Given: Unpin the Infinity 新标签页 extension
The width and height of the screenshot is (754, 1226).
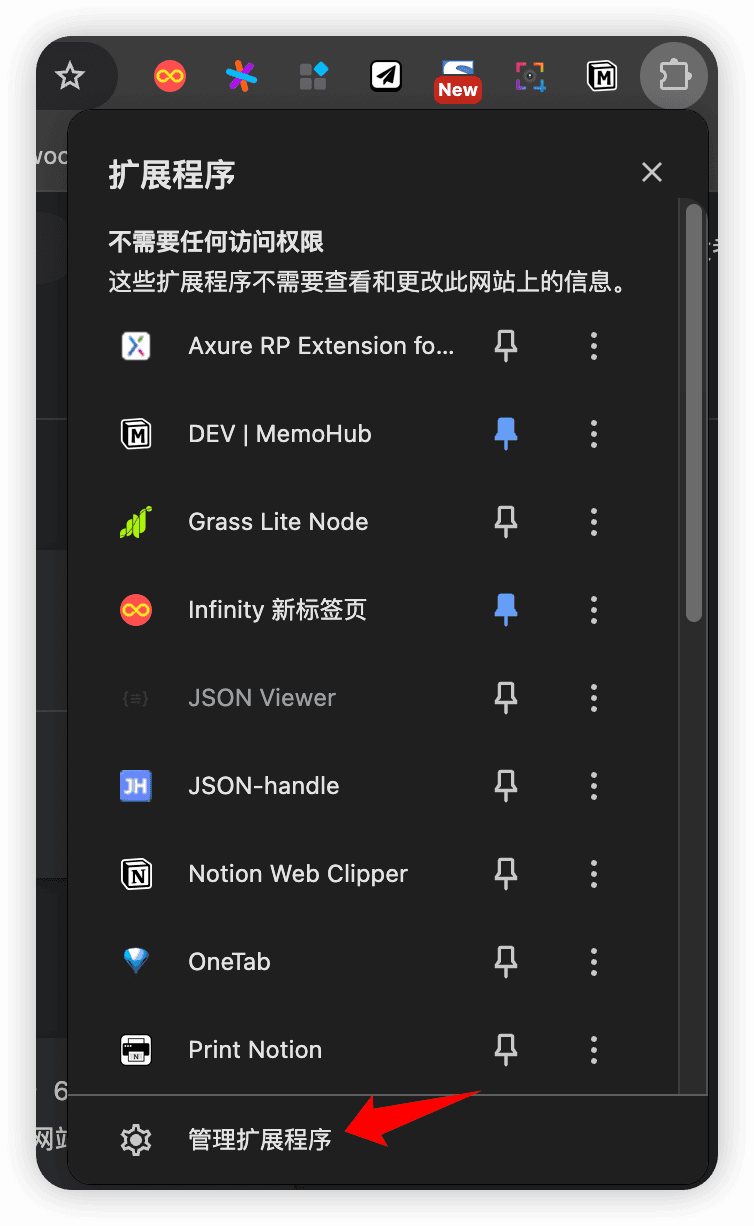Looking at the screenshot, I should click(506, 609).
